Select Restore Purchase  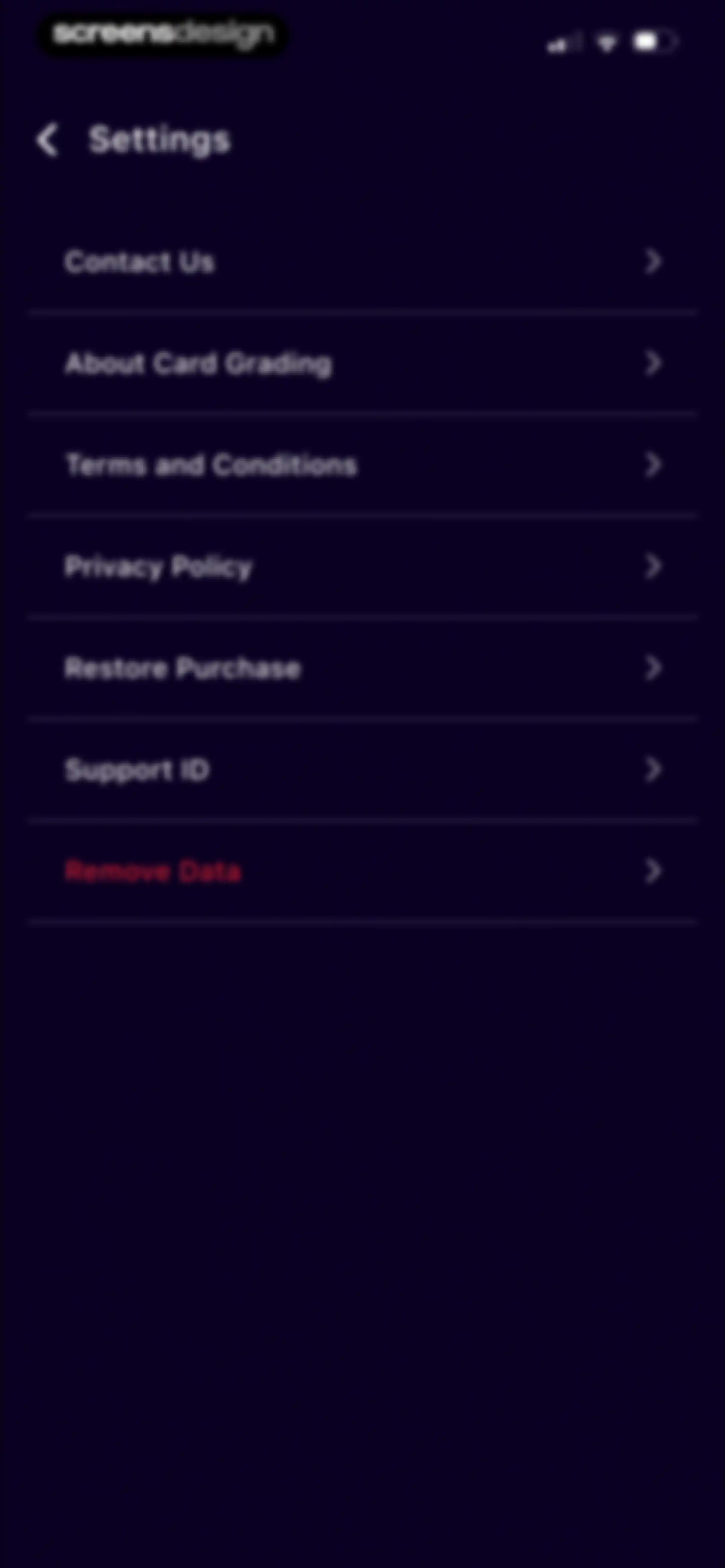[362, 668]
